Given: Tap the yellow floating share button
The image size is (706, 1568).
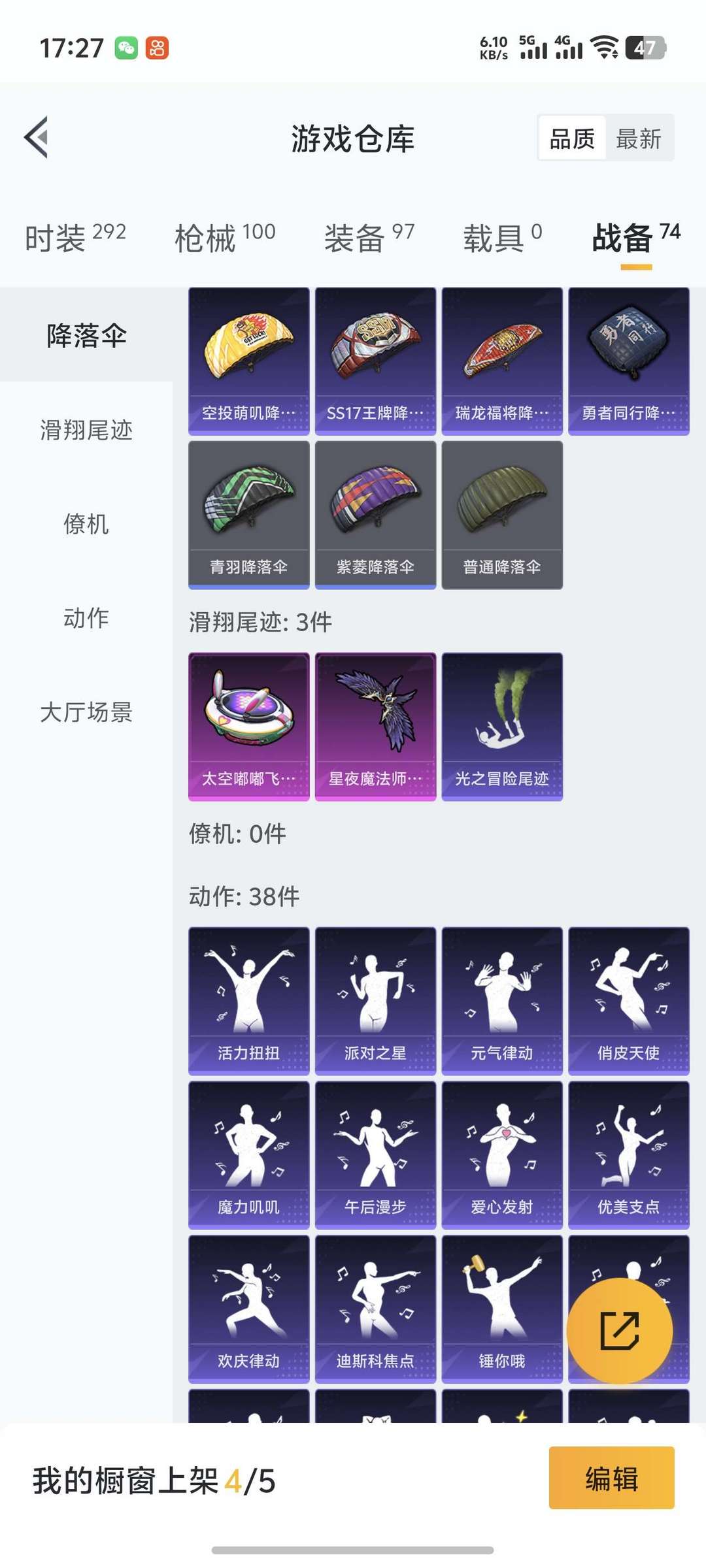Looking at the screenshot, I should click(620, 1331).
